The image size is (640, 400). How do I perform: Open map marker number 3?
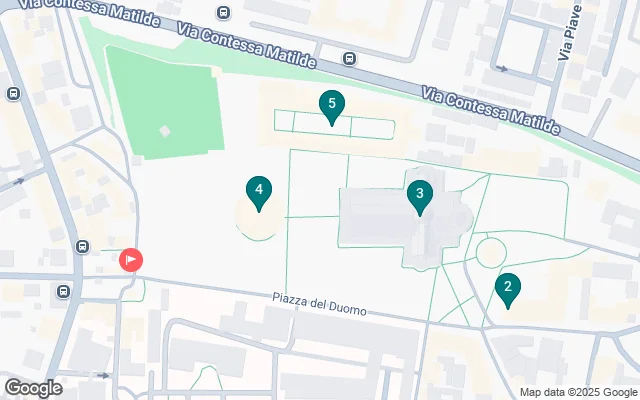pos(420,195)
